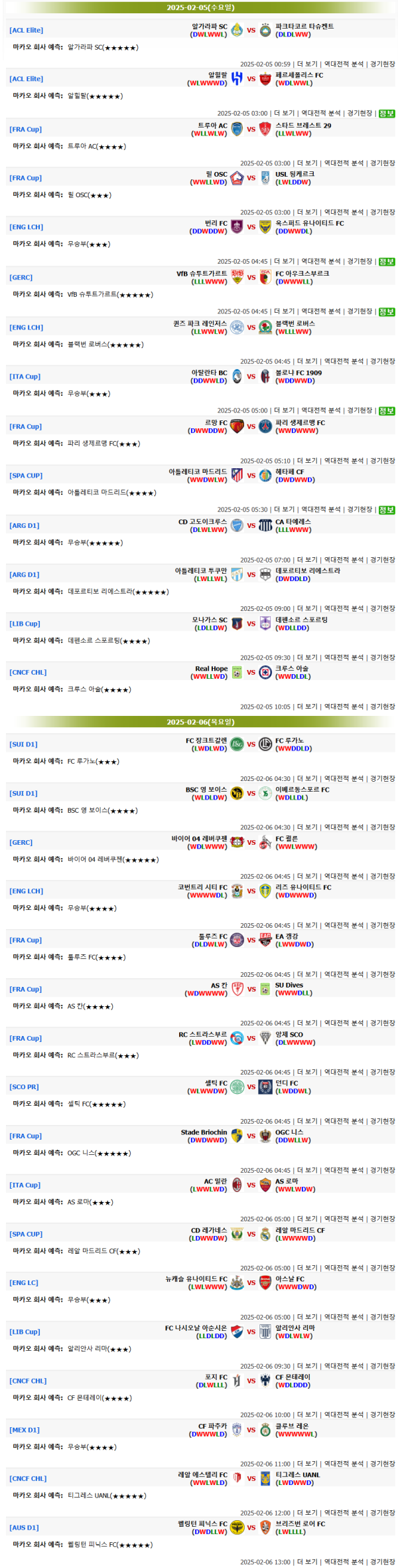
Task: Open 더 보기 for 알가라파 SC match
Action: [x=306, y=64]
